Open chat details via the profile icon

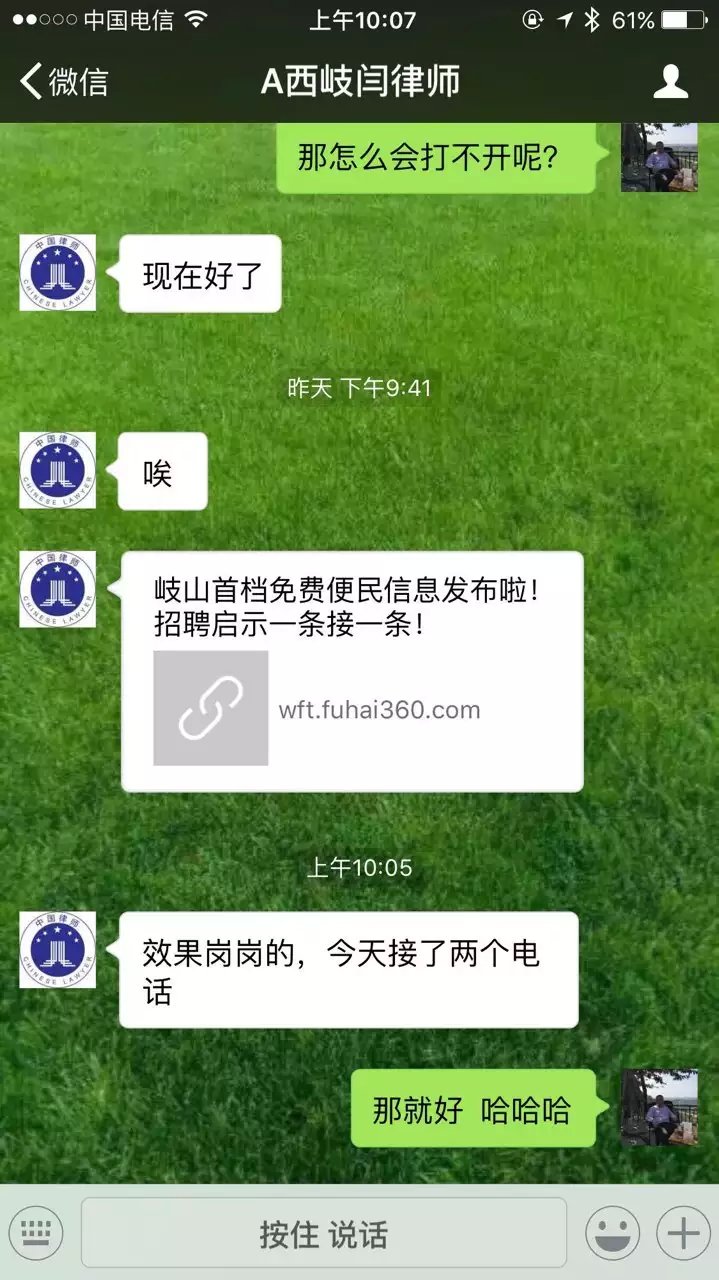pos(670,82)
